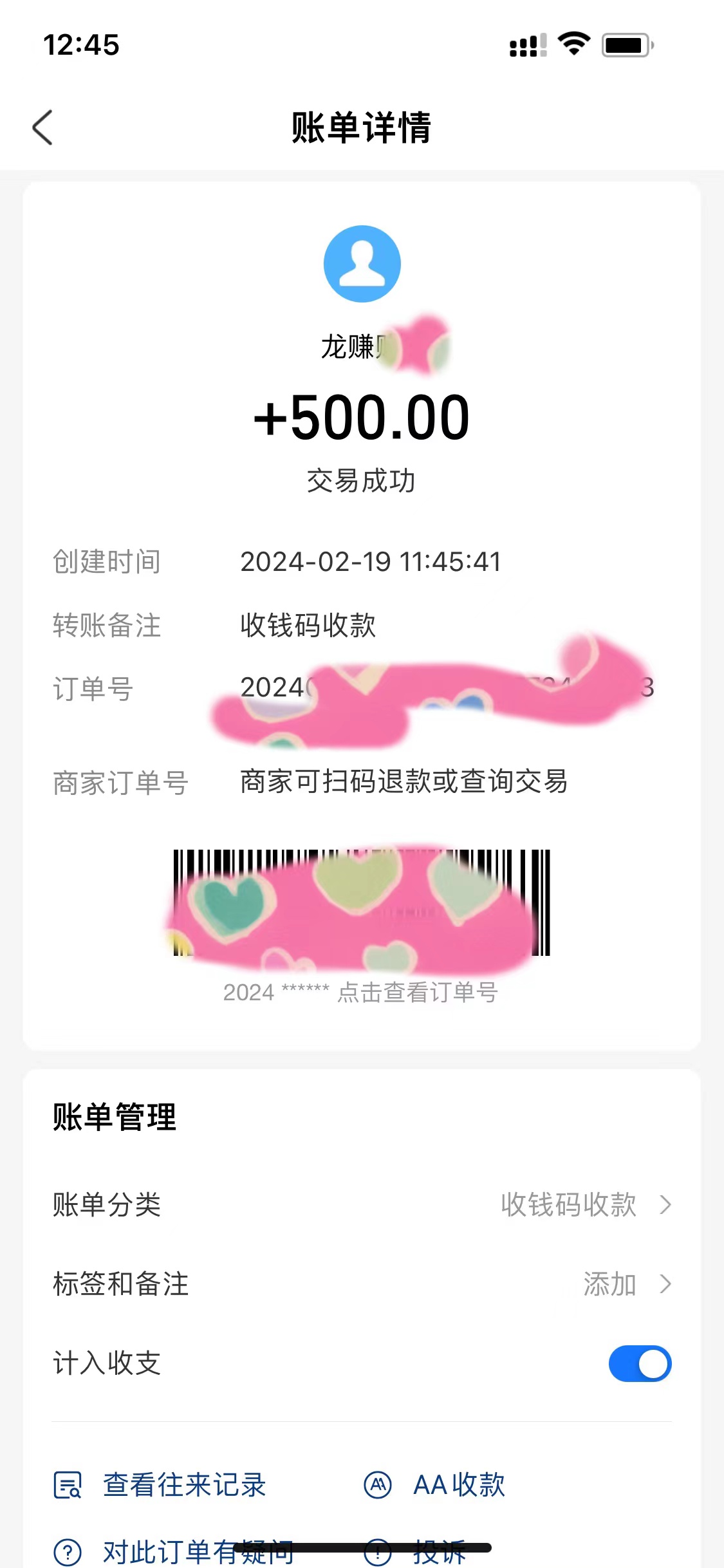The width and height of the screenshot is (724, 1568).
Task: Go back from the 账单详情 page
Action: tap(42, 127)
